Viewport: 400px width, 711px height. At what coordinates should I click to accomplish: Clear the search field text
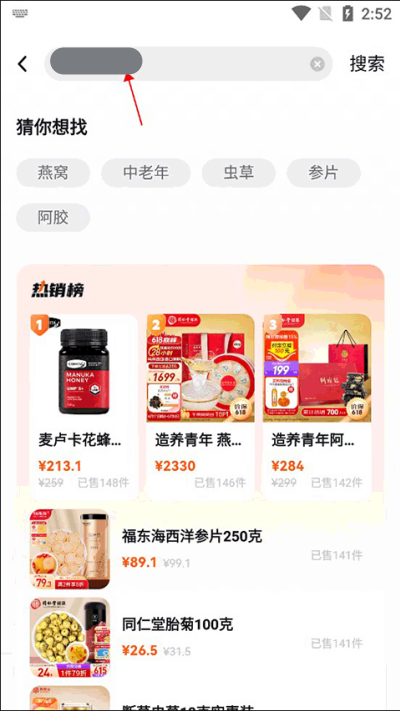(x=317, y=64)
